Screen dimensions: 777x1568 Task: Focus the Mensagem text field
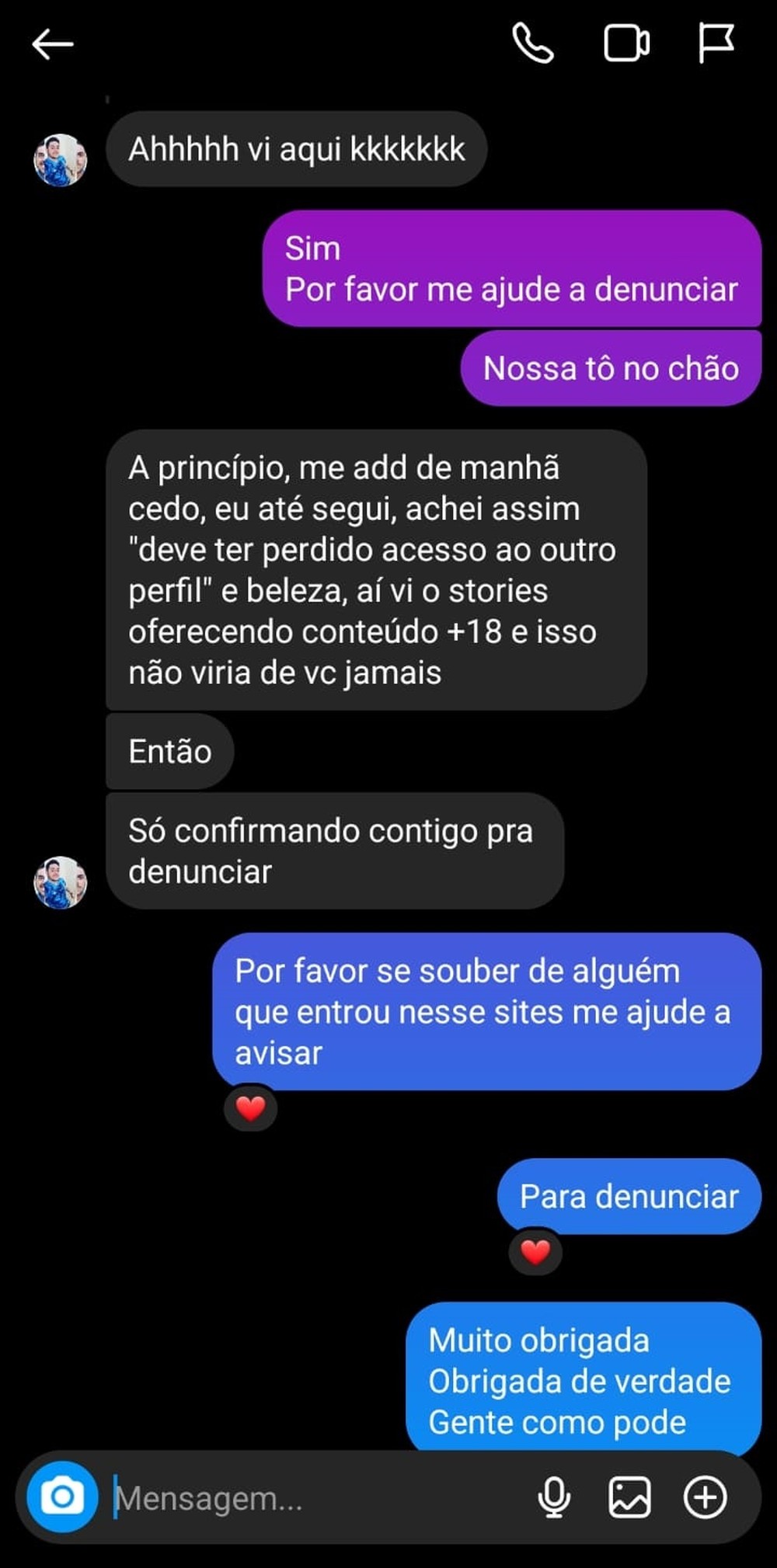[x=311, y=1498]
